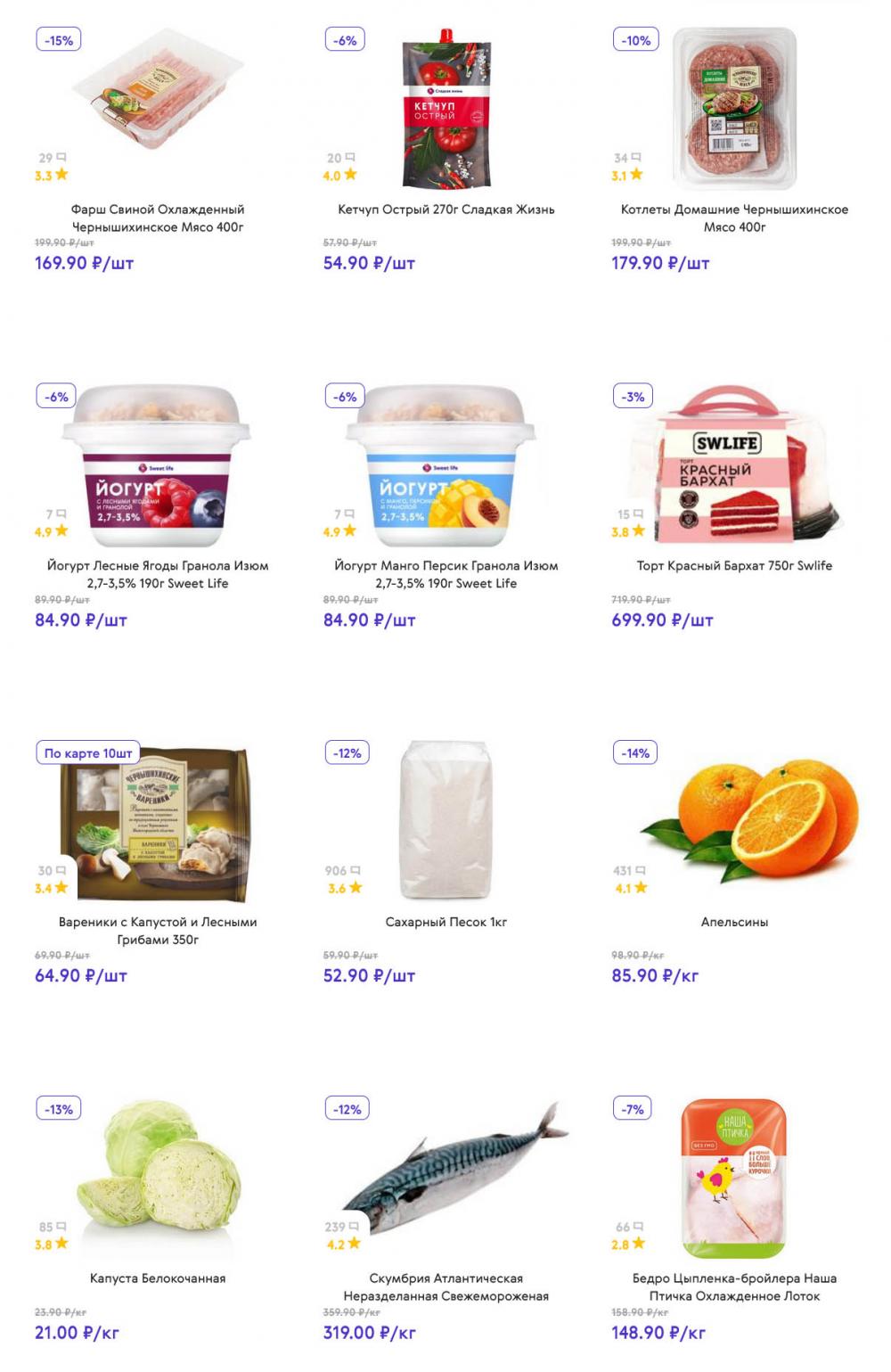Open Скумбрия Атлантическая Свежемороженая product
This screenshot has height=1372, width=891.
tap(445, 1286)
